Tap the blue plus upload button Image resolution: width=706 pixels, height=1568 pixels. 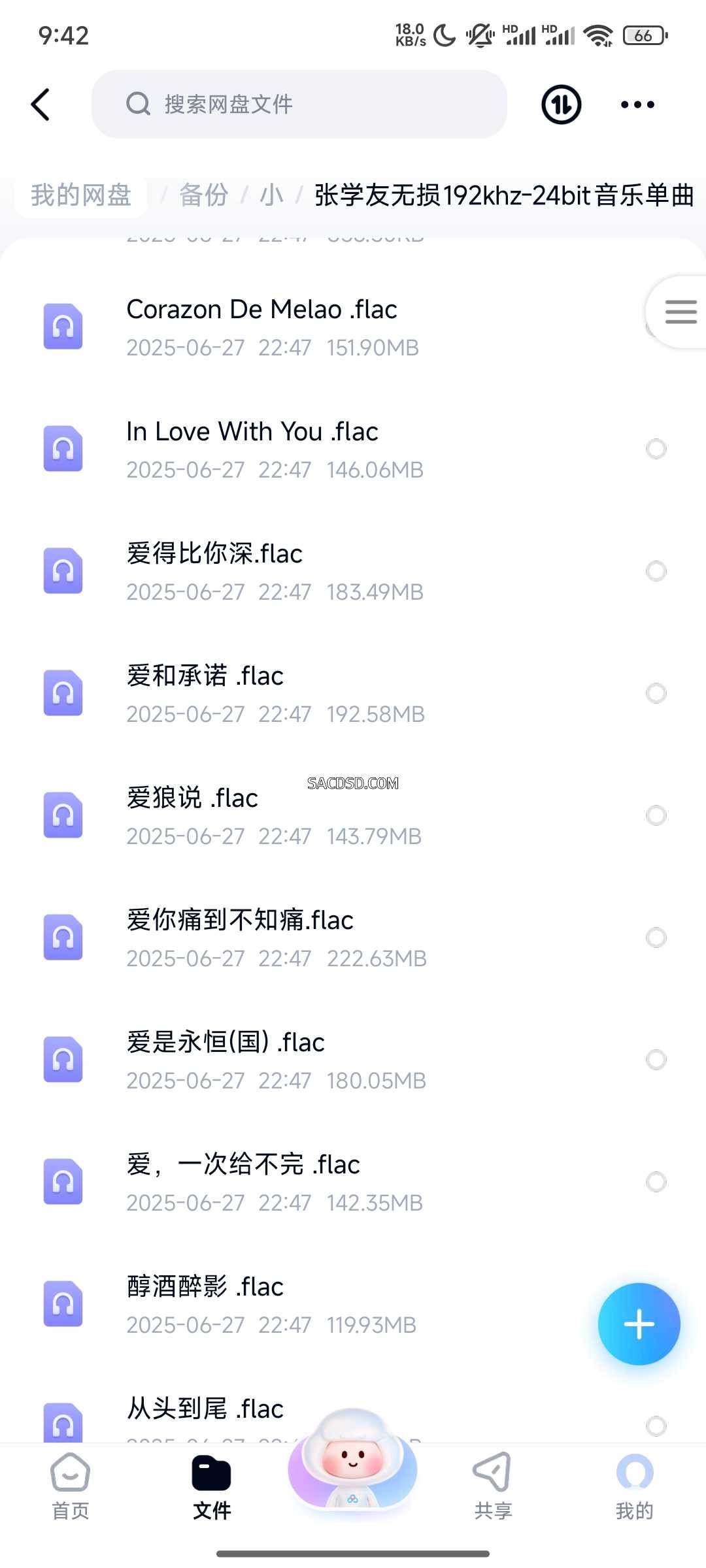(639, 1324)
